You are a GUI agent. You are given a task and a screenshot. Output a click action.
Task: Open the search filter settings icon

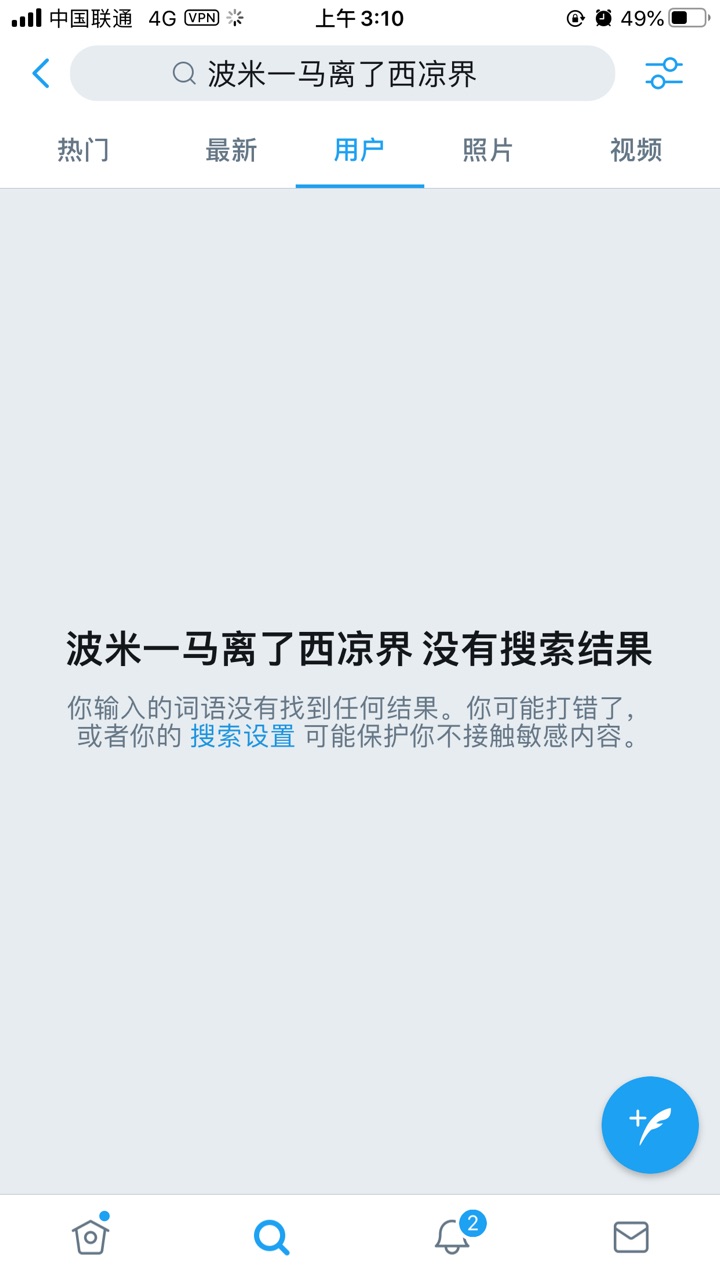[x=664, y=73]
